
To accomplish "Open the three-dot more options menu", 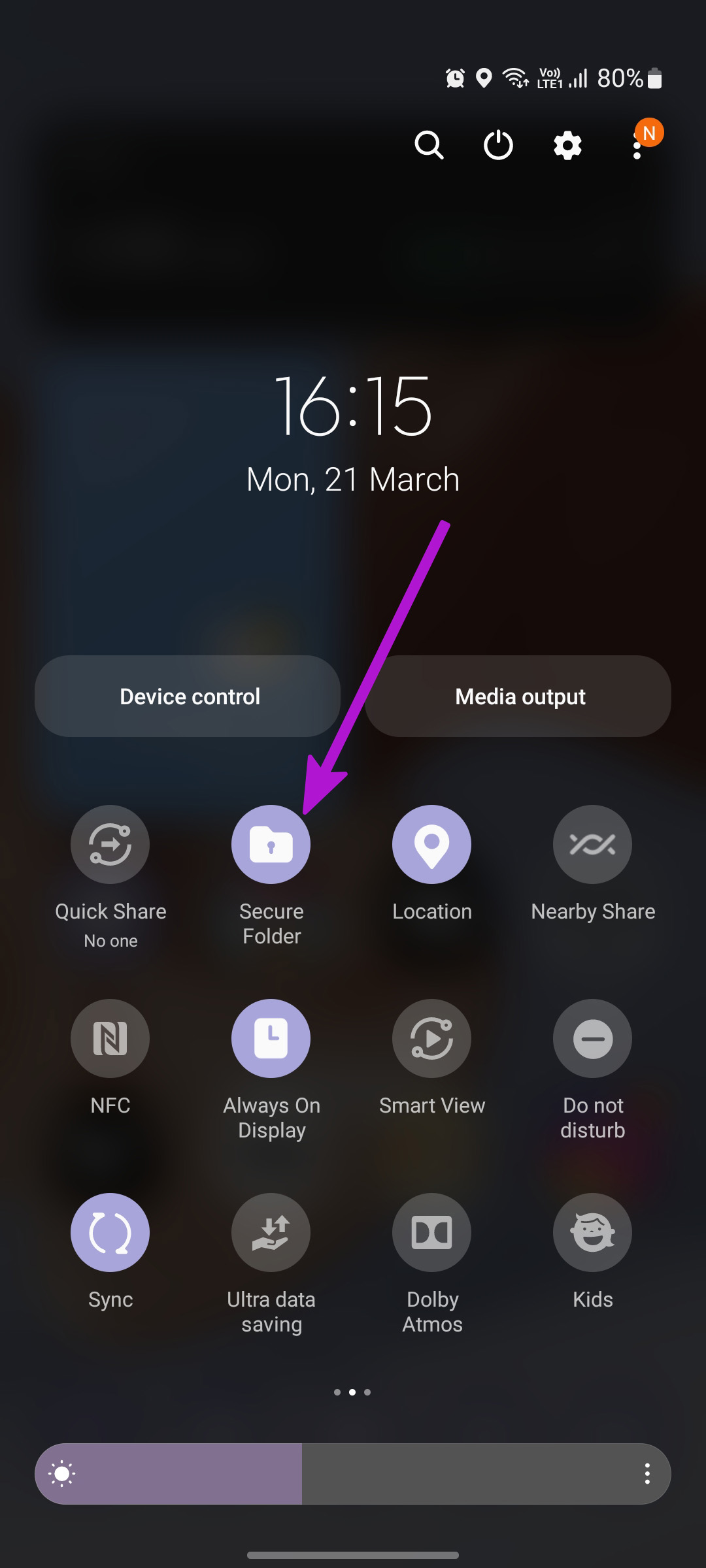I will point(637,145).
